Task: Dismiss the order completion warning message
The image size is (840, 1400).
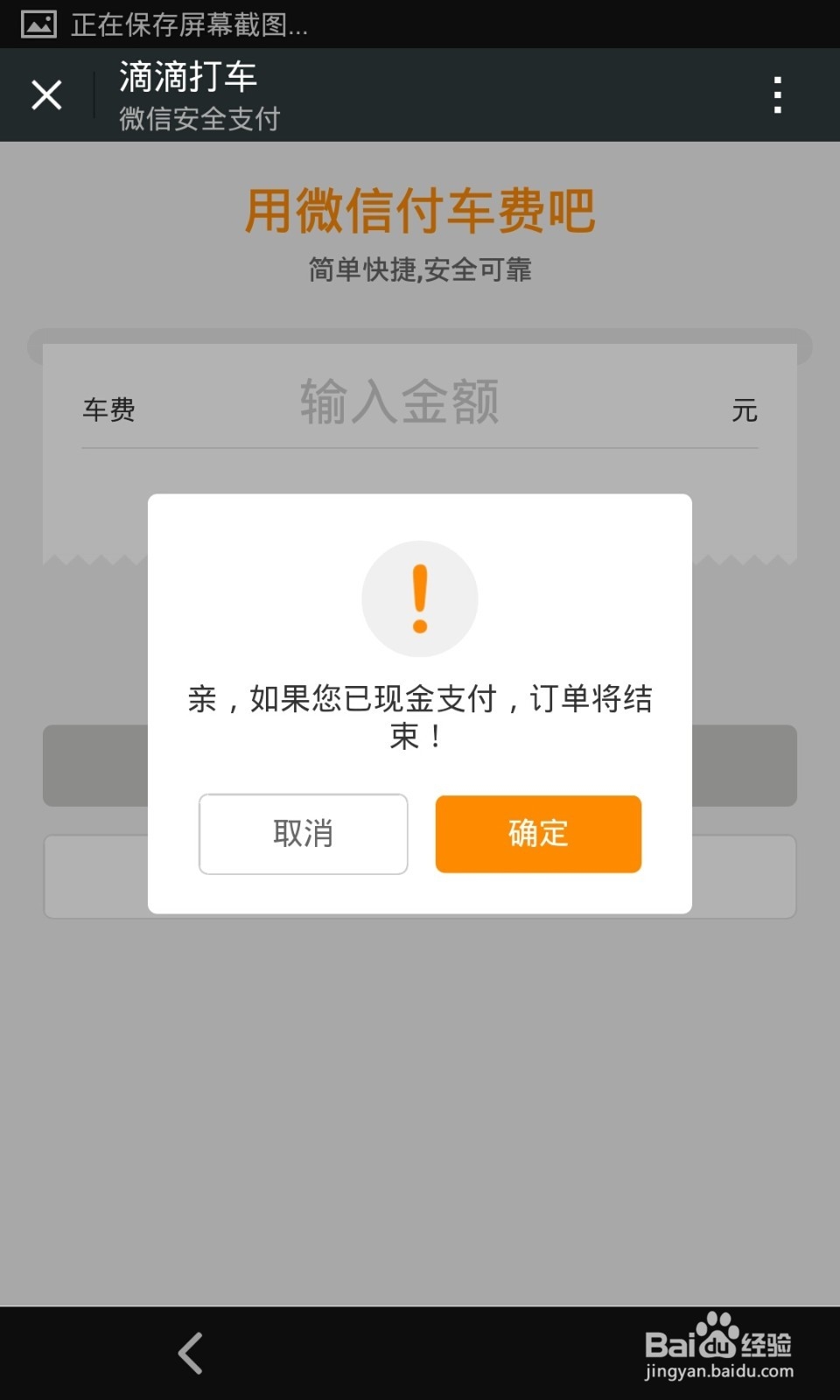Action: (x=420, y=717)
